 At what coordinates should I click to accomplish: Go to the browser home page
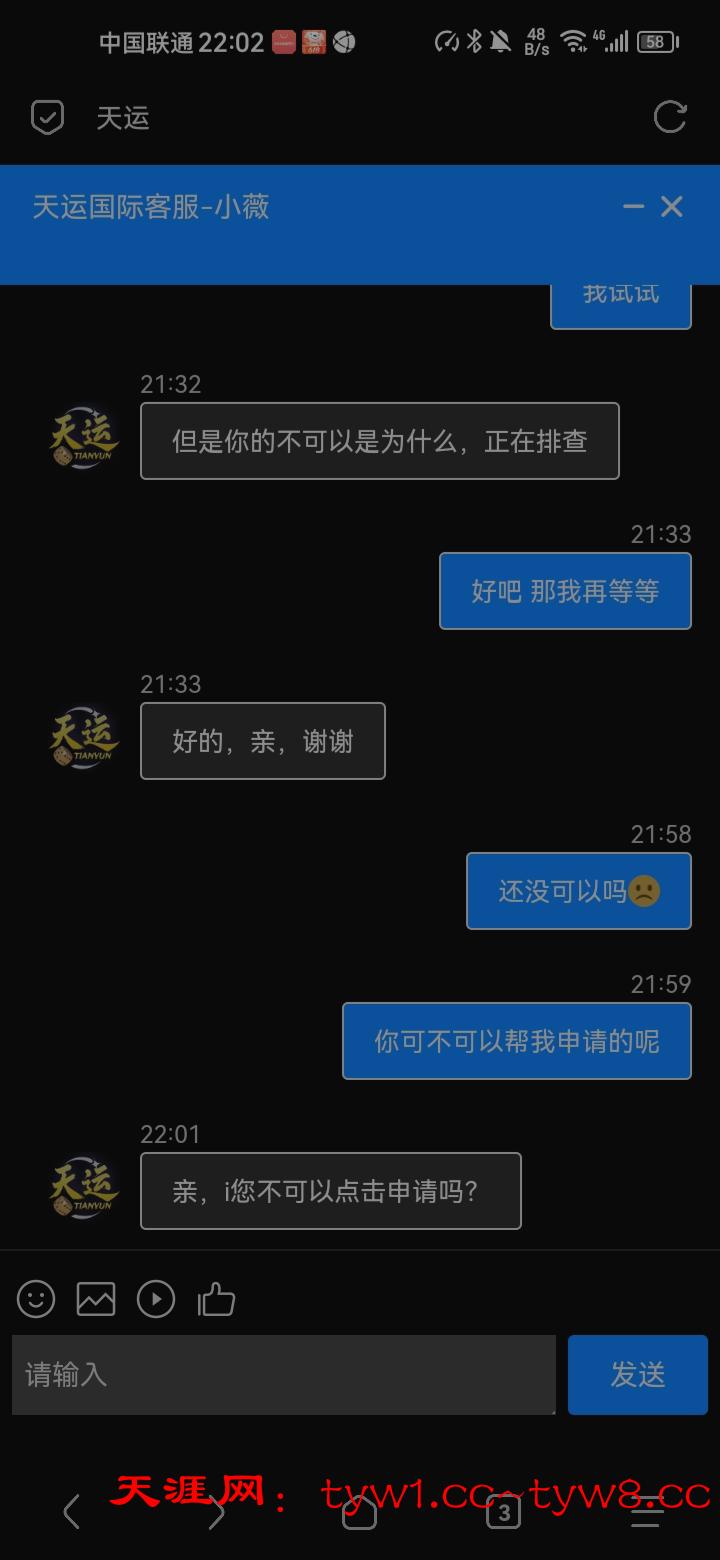click(360, 1512)
